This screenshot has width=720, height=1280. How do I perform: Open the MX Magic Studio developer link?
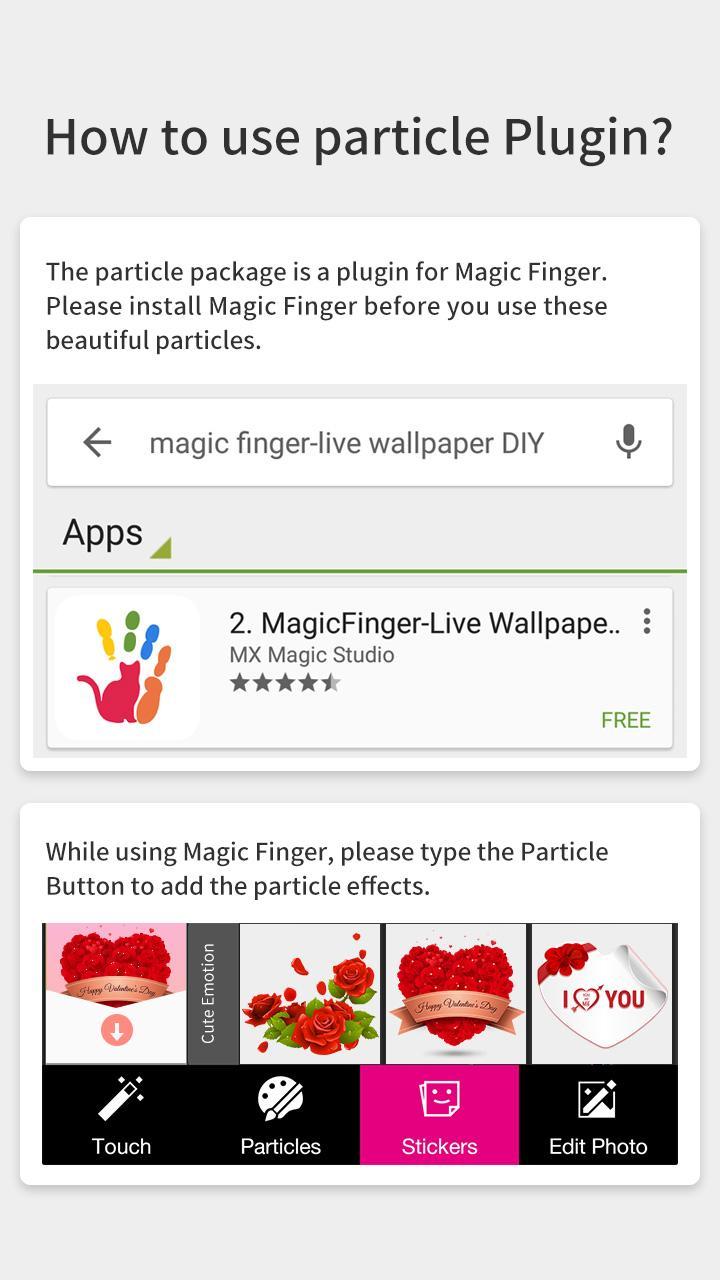click(311, 655)
